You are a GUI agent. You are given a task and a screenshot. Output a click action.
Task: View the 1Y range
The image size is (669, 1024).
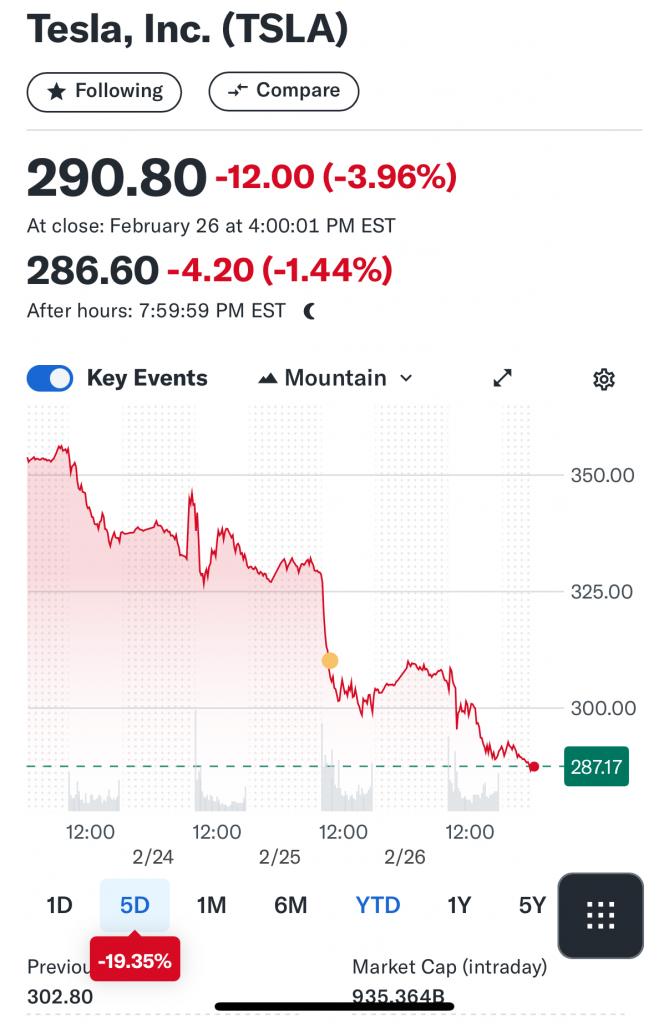458,906
